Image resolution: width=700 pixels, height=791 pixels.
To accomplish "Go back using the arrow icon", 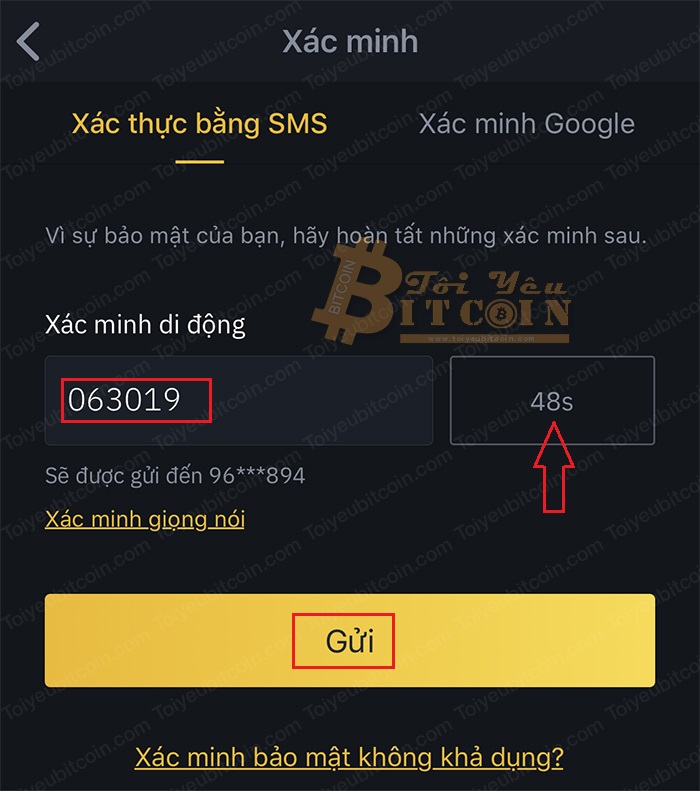I will click(28, 43).
